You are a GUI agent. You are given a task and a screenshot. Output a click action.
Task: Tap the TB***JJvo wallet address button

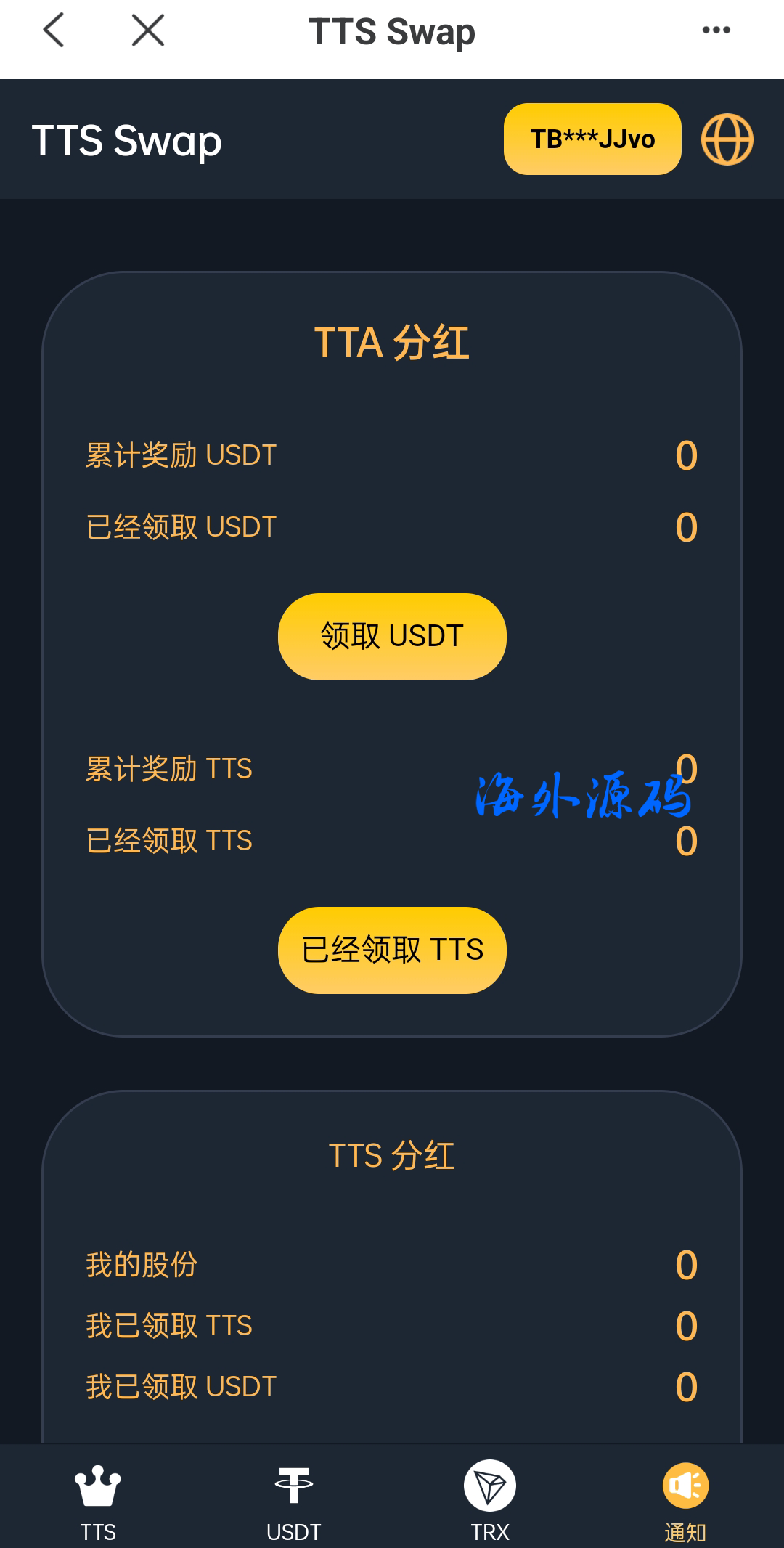592,139
